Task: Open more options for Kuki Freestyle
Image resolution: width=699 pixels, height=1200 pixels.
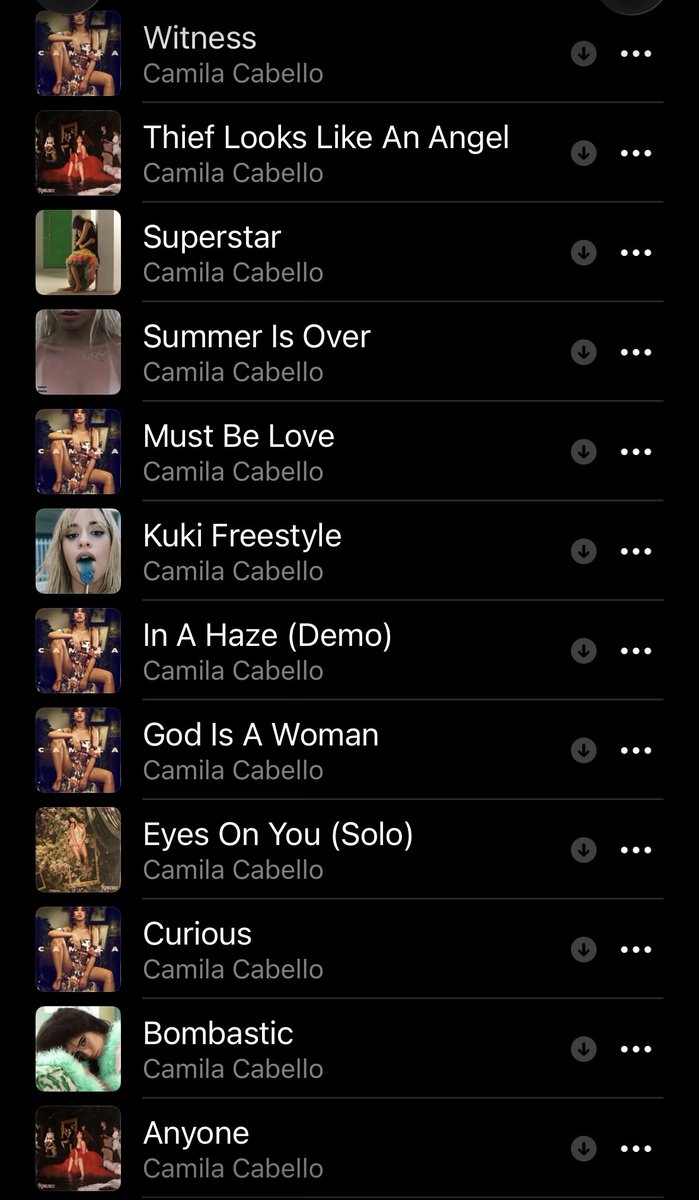Action: tap(636, 551)
